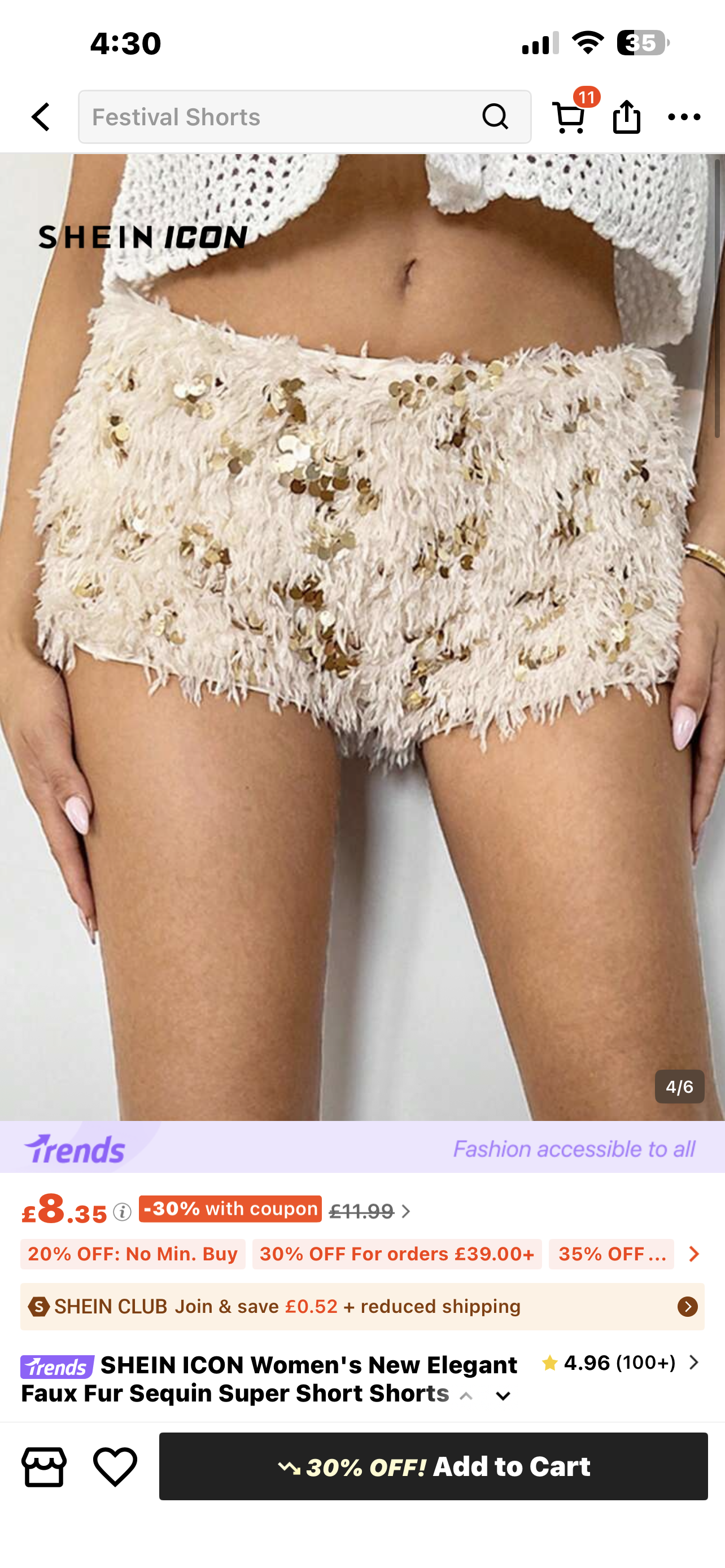Show more coupons with the red arrow
725x1568 pixels.
[693, 1254]
